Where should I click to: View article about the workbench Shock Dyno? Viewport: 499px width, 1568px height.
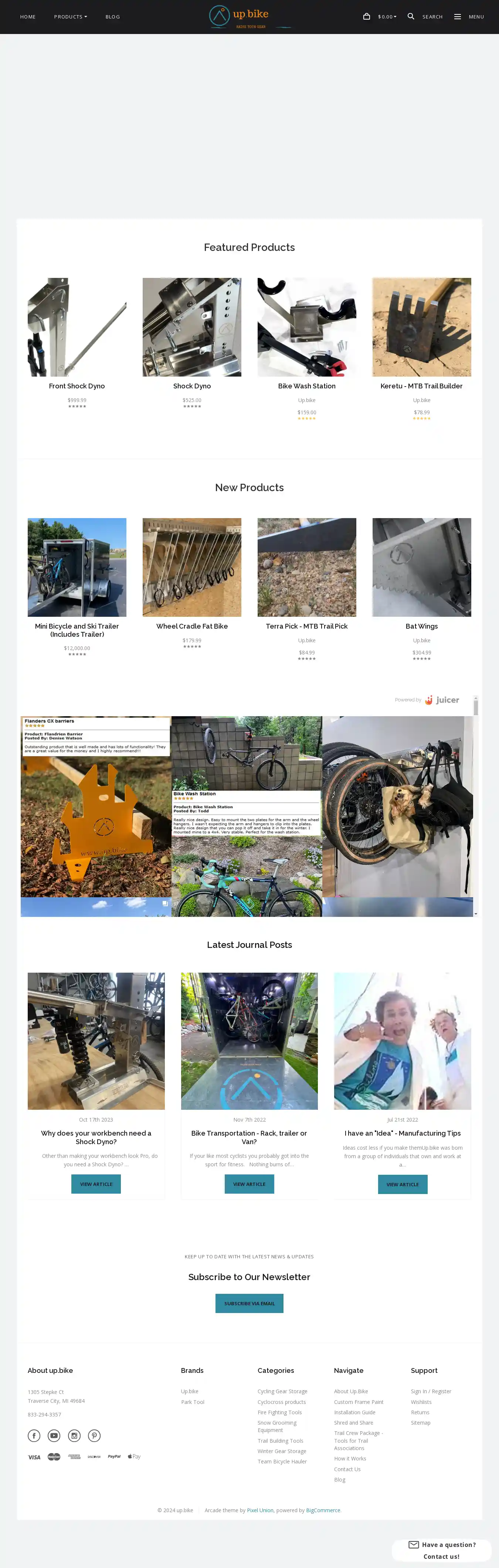96,1184
